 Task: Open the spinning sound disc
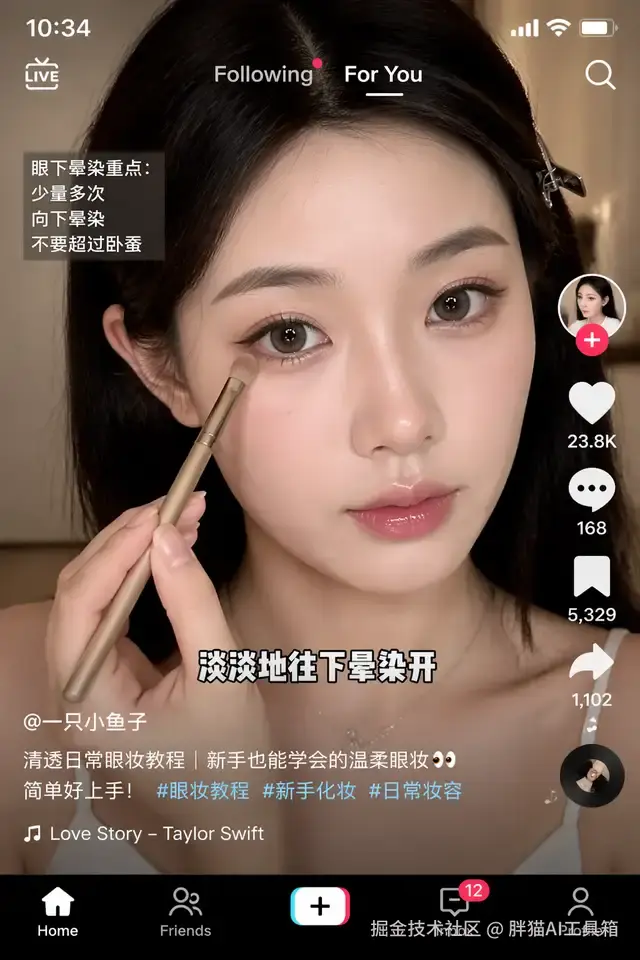(592, 775)
